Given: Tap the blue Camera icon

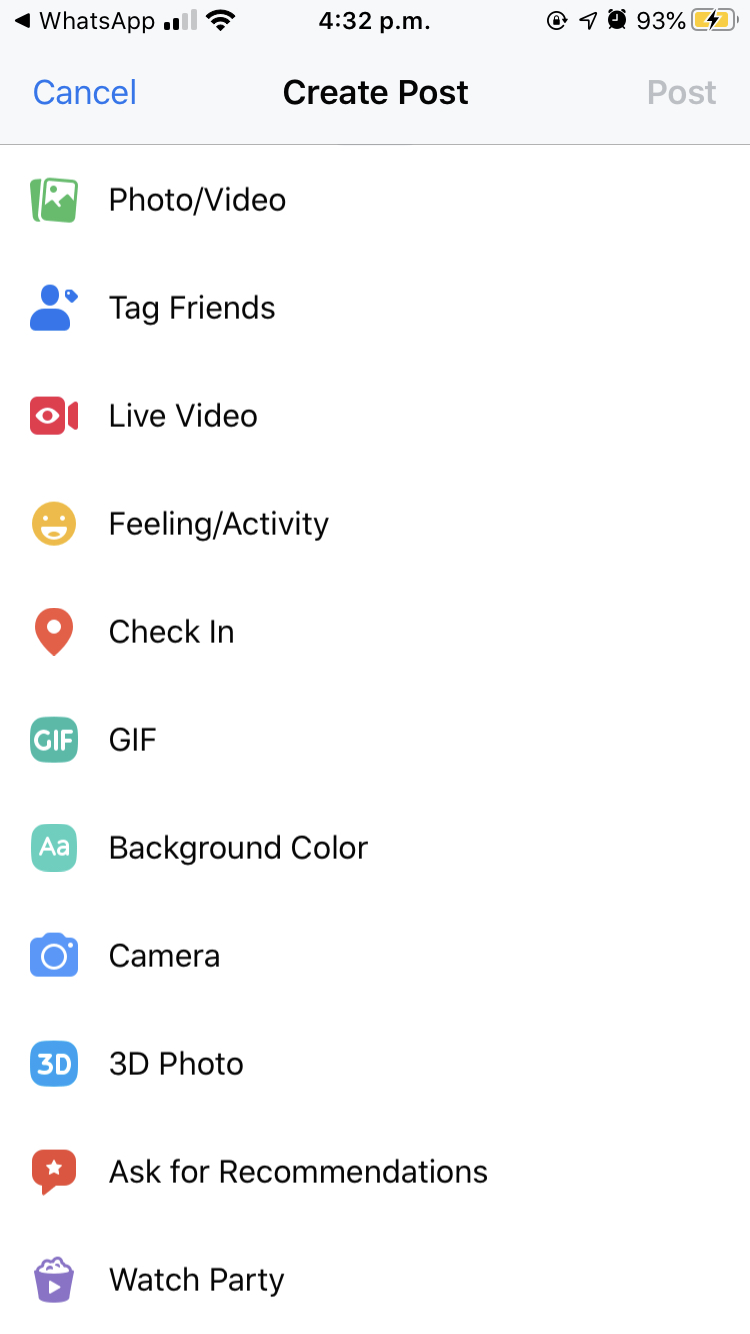Looking at the screenshot, I should click(x=53, y=955).
